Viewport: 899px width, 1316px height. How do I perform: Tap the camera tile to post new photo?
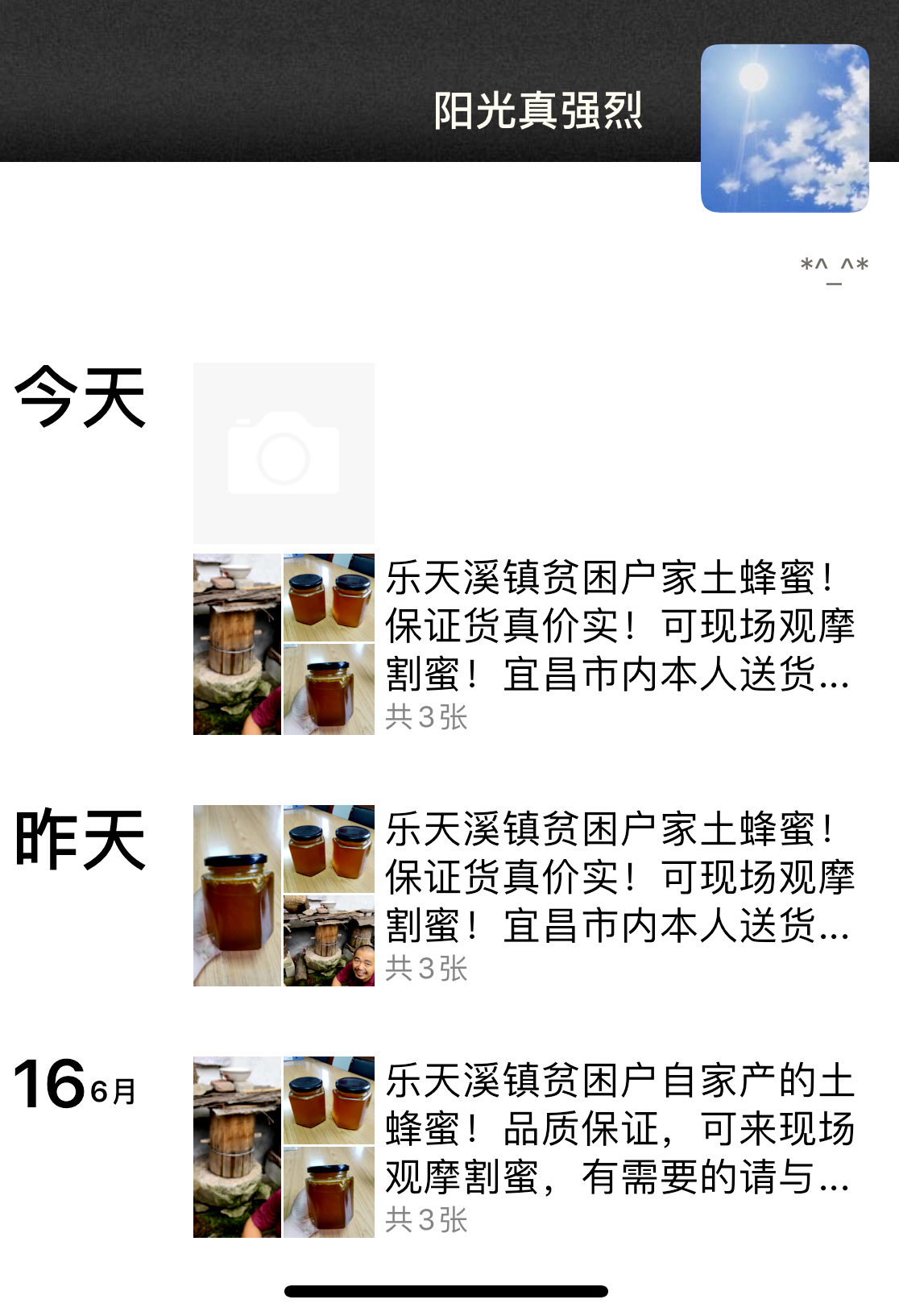tap(284, 453)
